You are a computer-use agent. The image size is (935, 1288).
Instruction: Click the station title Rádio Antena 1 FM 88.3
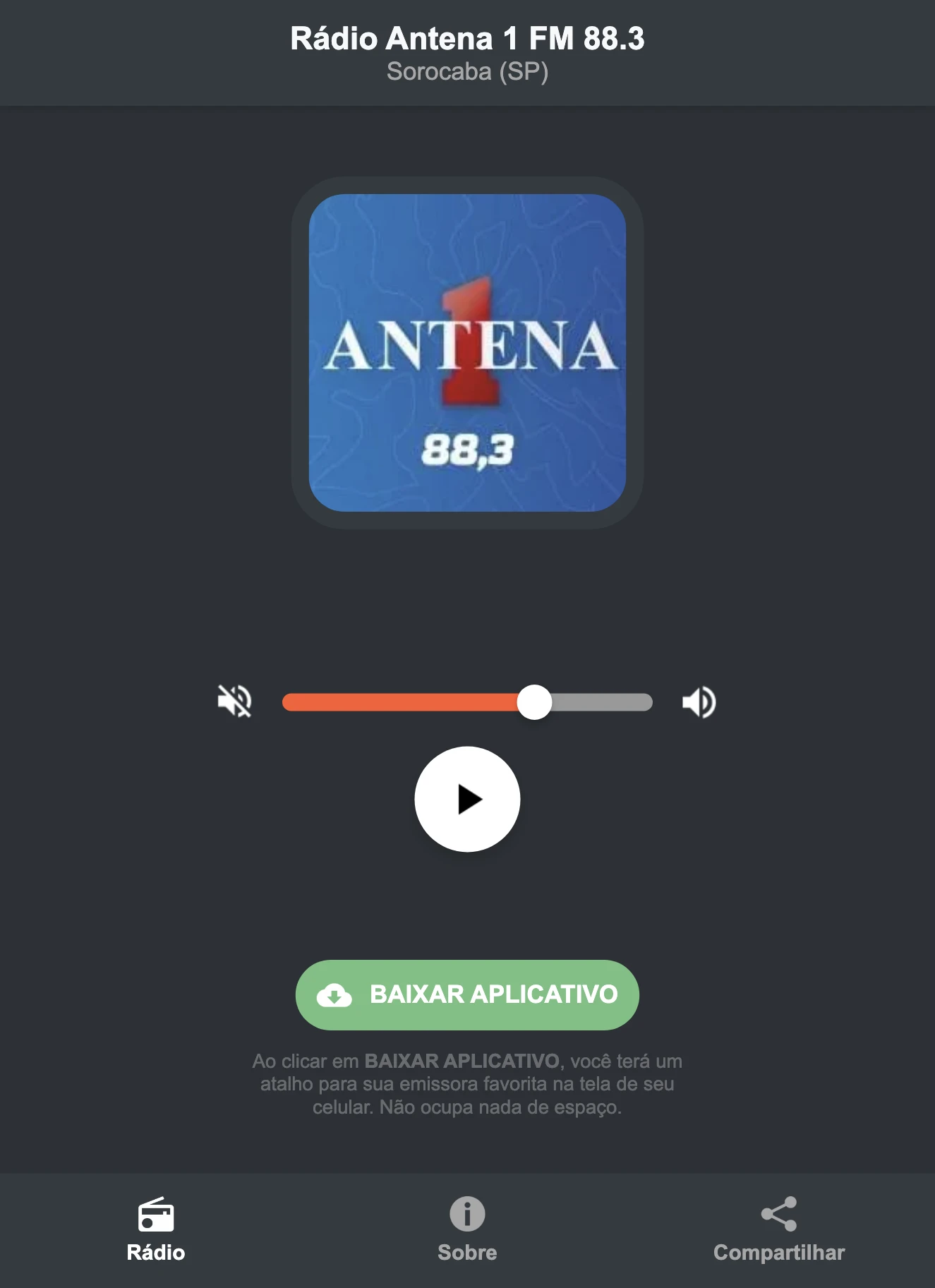tap(467, 40)
